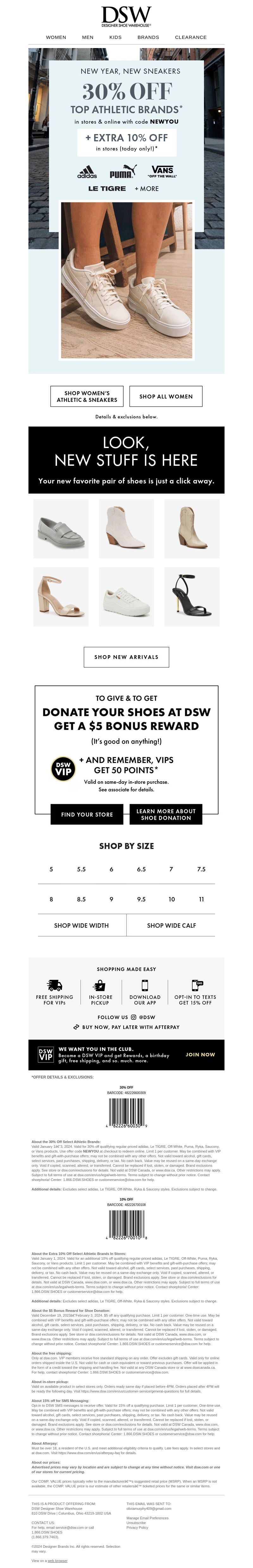Select the Shop All Women button
The width and height of the screenshot is (253, 1568).
pyautogui.click(x=165, y=396)
